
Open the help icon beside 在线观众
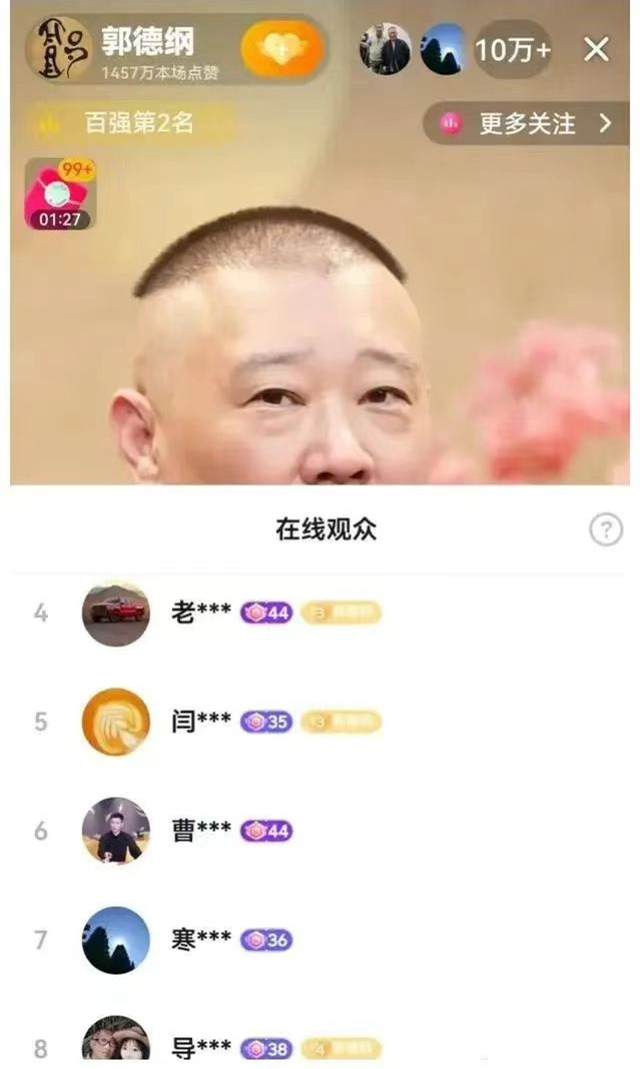[x=605, y=530]
